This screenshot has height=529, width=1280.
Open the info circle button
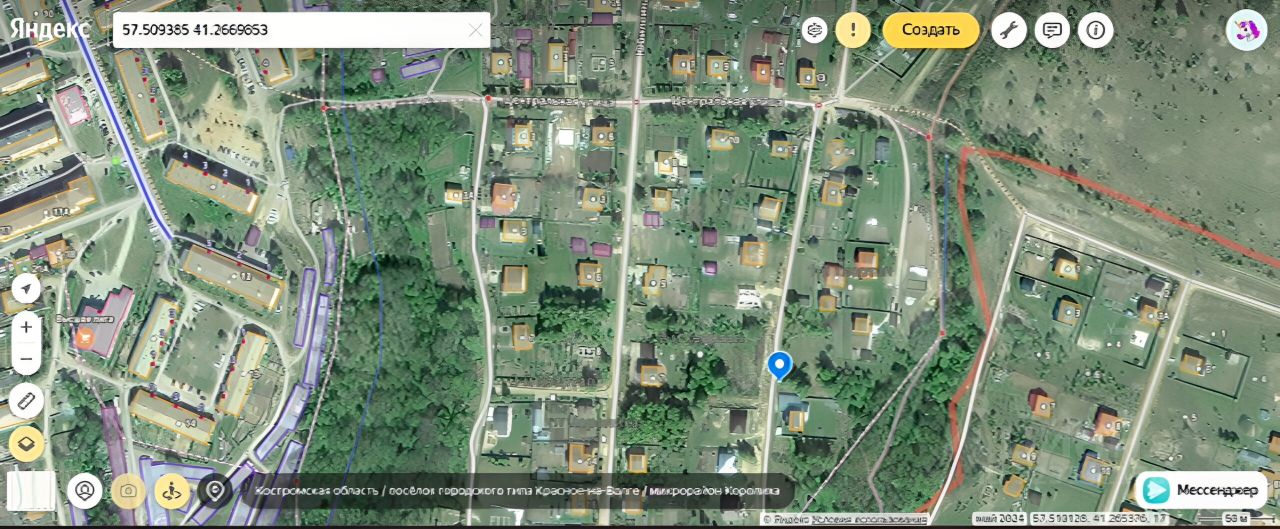pyautogui.click(x=1095, y=30)
